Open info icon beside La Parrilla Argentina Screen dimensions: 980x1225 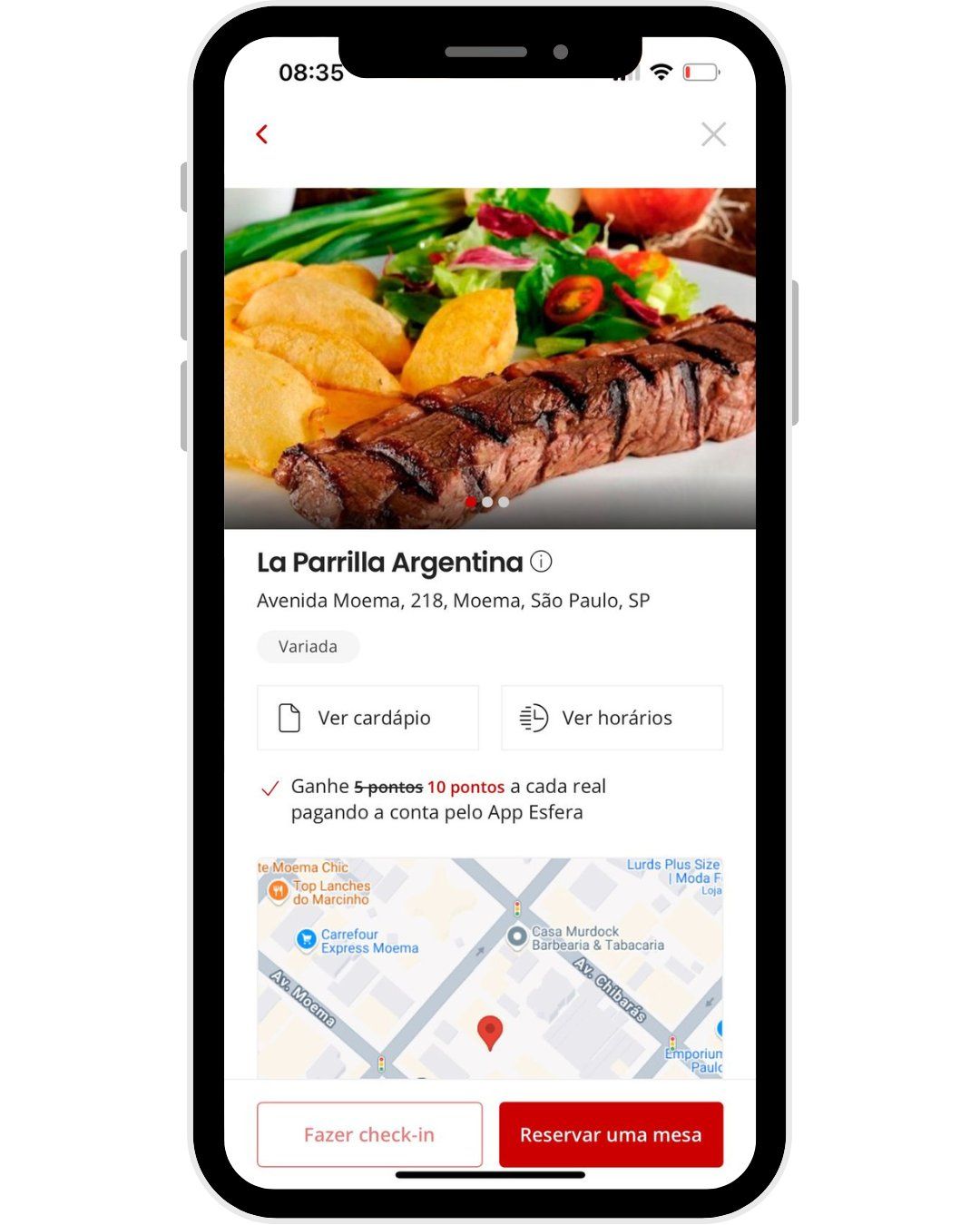[541, 562]
